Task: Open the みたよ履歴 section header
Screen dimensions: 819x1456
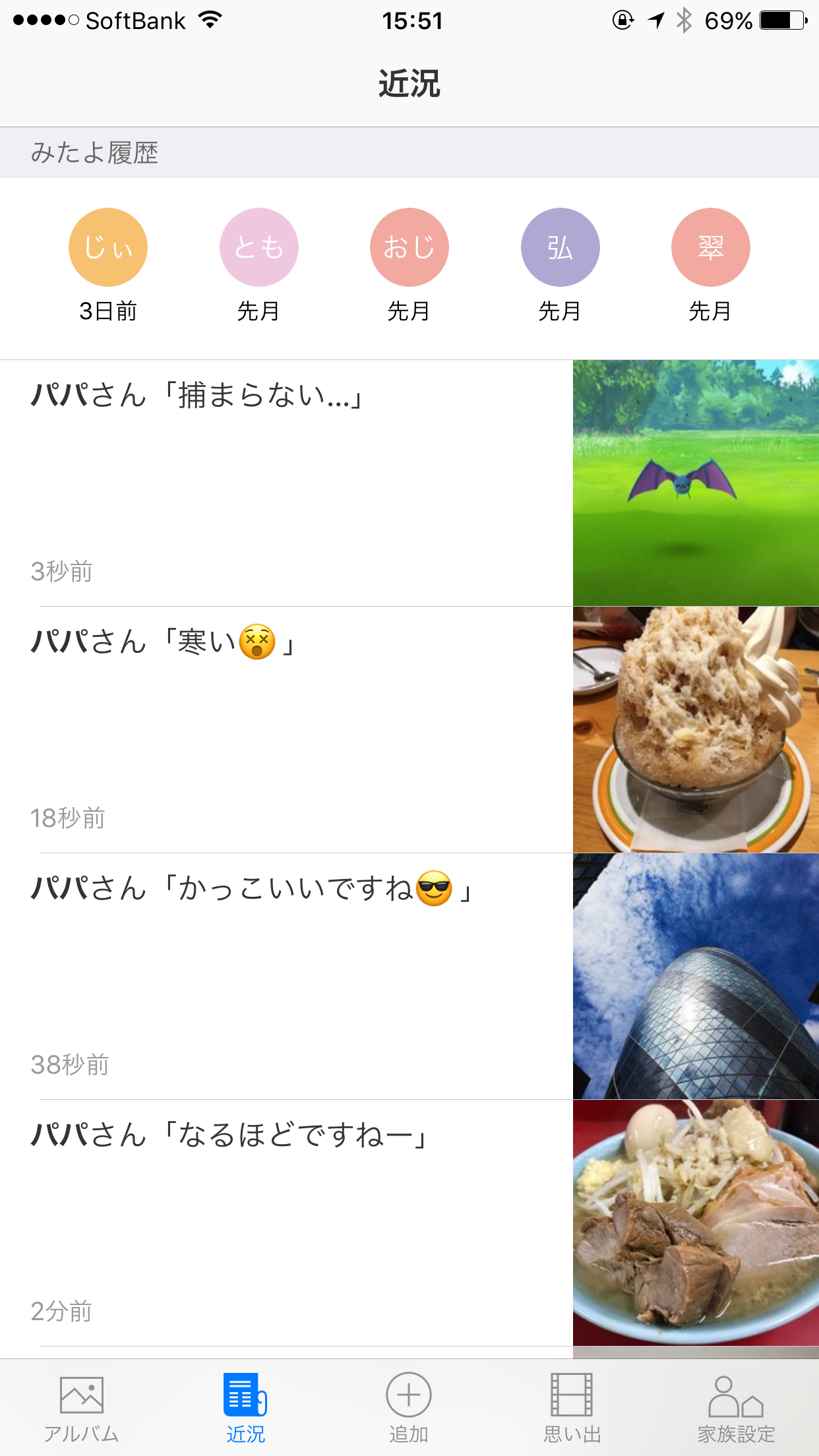Action: click(96, 152)
